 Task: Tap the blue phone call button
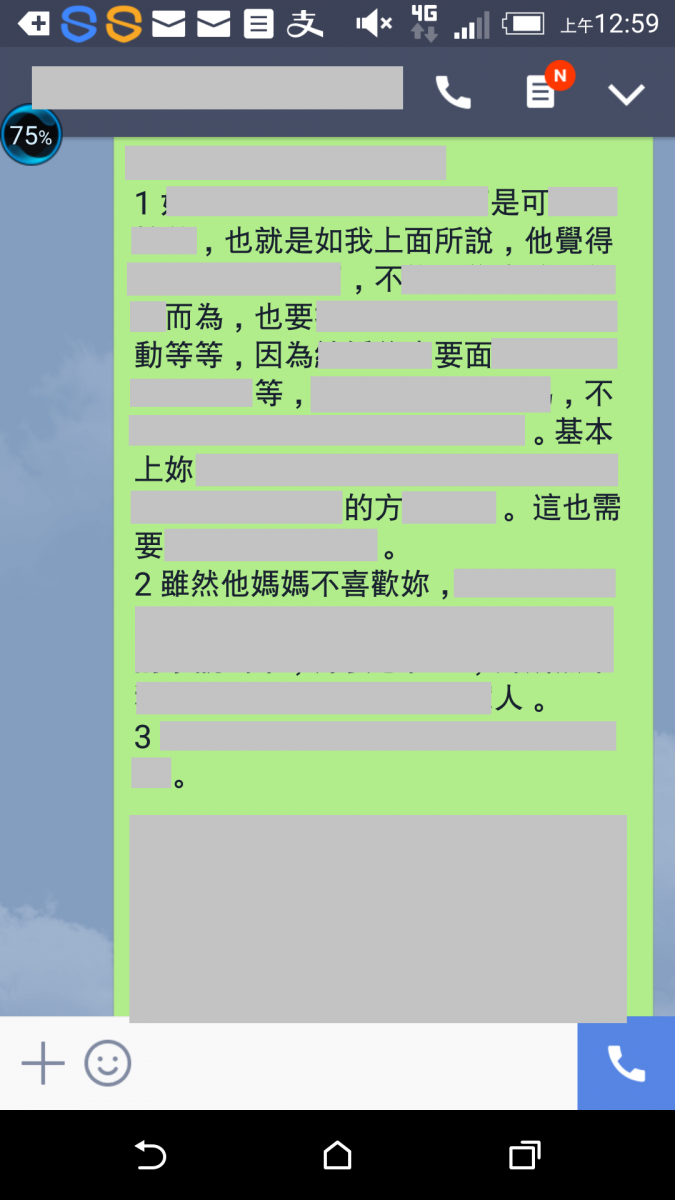tap(626, 1063)
